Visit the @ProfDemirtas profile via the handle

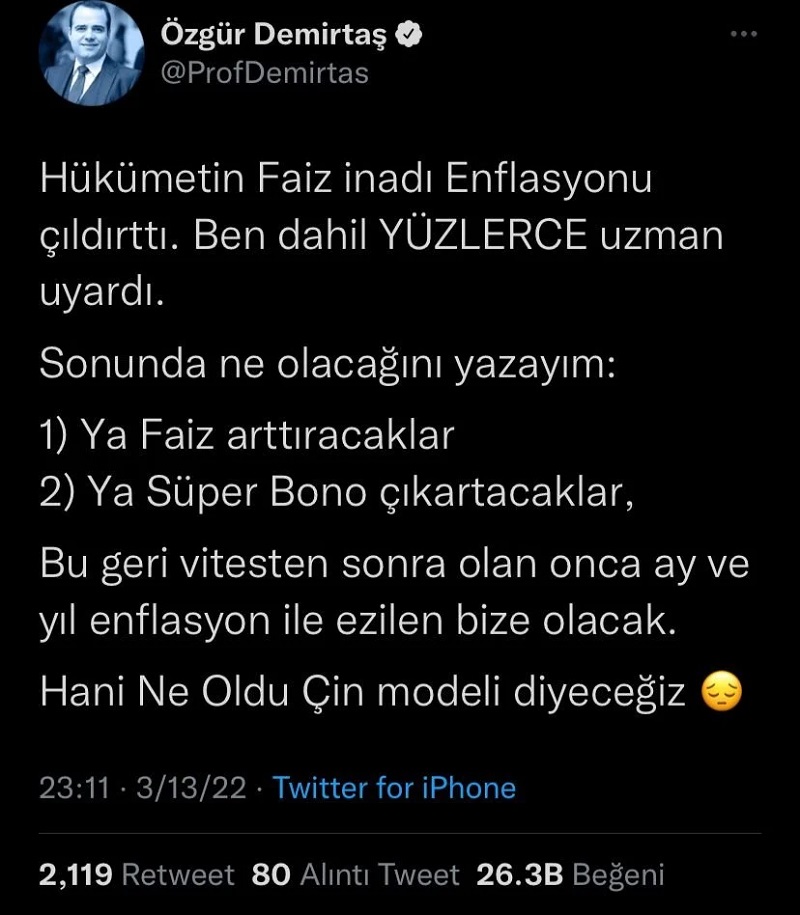coord(264,73)
